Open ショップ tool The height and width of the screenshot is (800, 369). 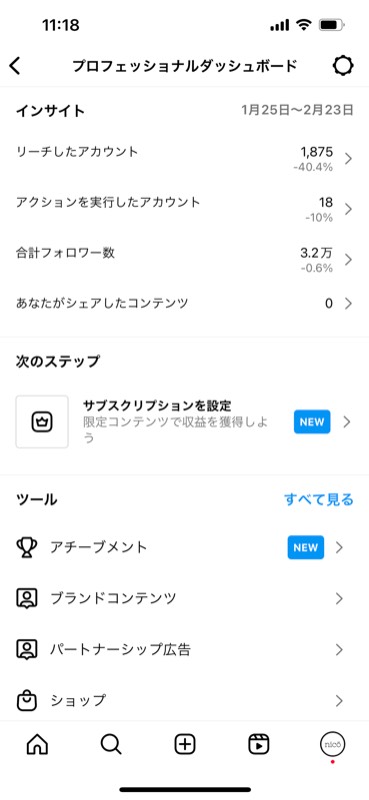[184, 701]
